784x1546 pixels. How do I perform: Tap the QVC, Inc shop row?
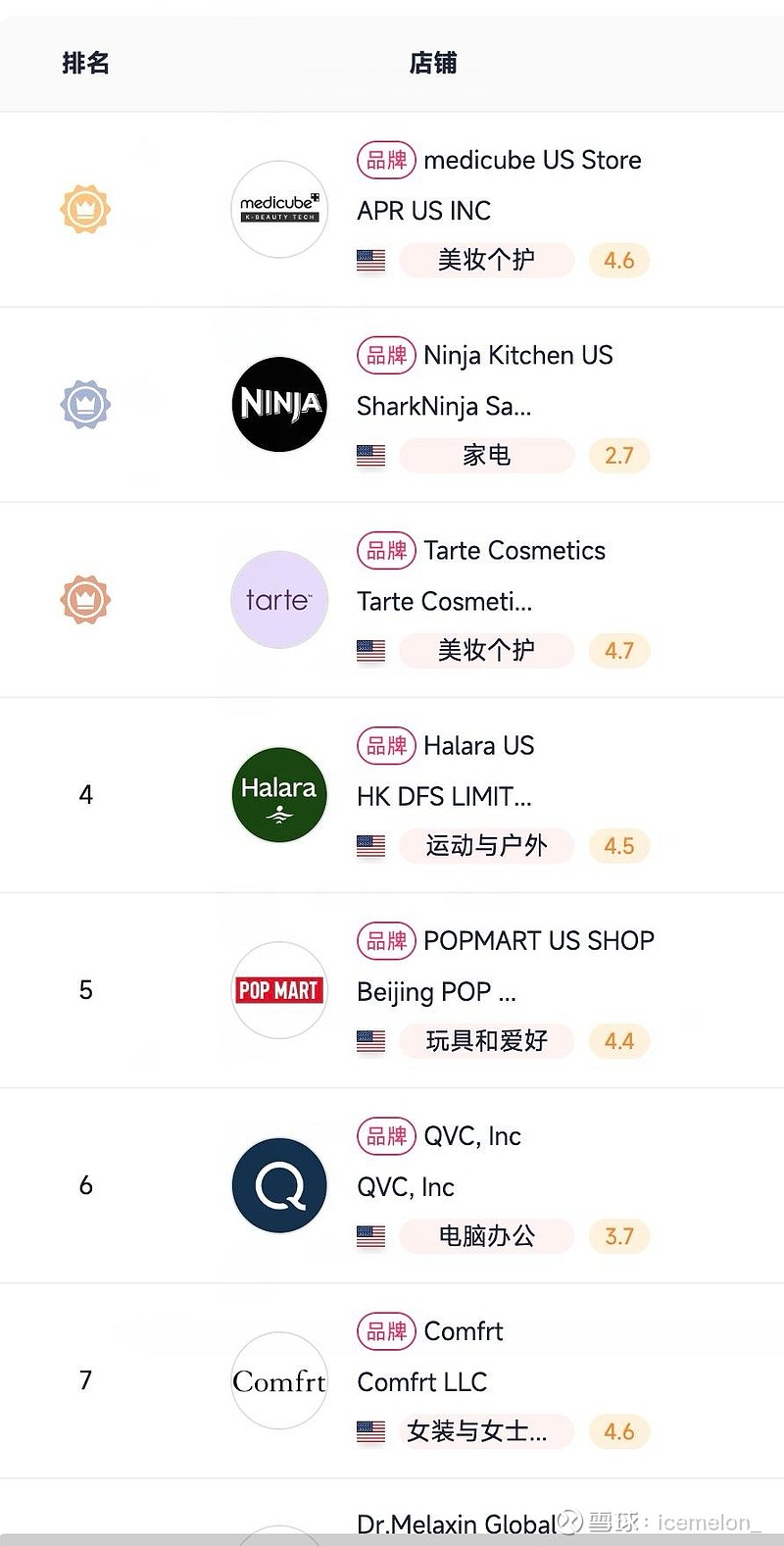point(392,1185)
